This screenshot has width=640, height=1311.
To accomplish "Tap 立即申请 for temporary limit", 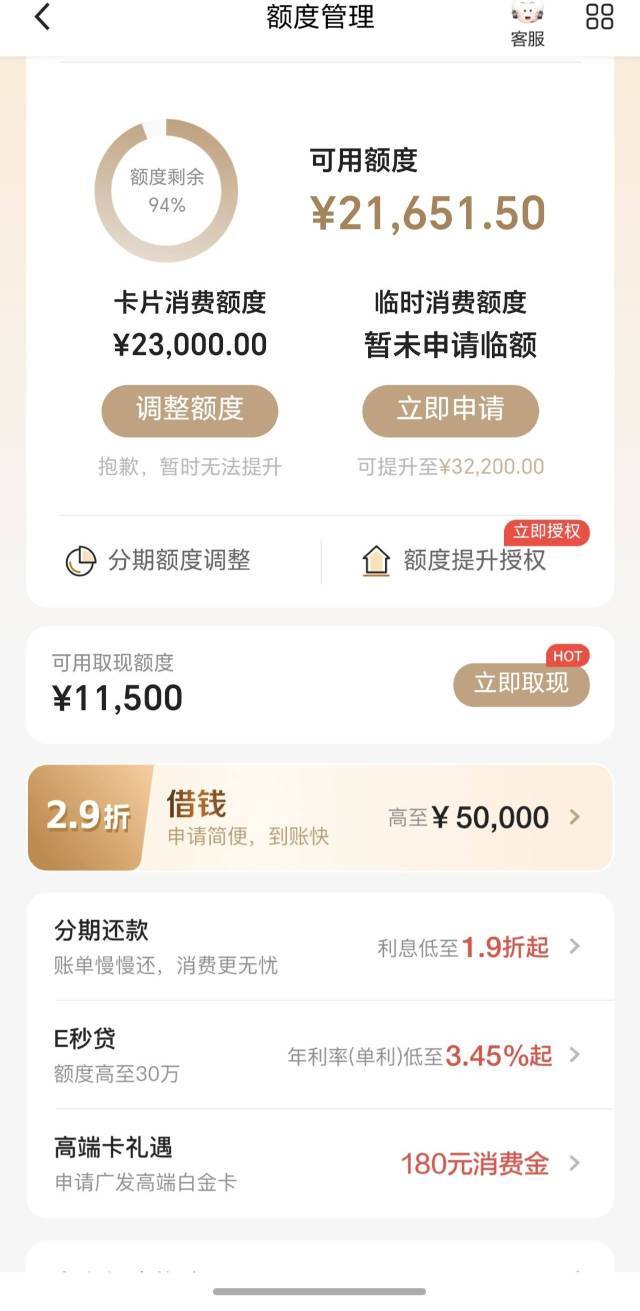I will (x=450, y=410).
